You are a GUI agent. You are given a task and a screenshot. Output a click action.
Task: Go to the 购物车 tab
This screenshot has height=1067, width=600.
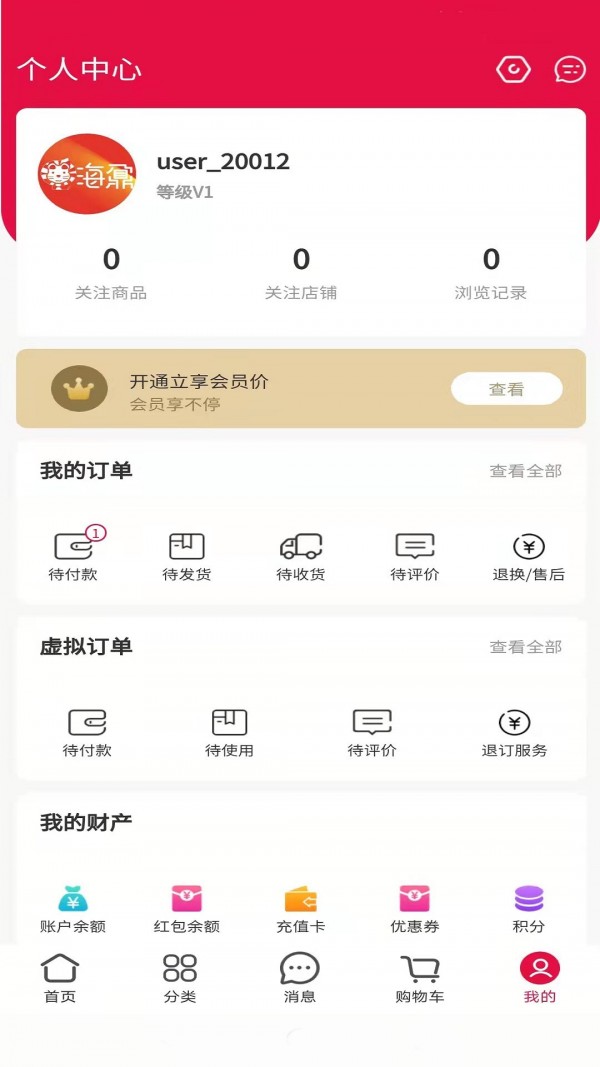pos(420,978)
